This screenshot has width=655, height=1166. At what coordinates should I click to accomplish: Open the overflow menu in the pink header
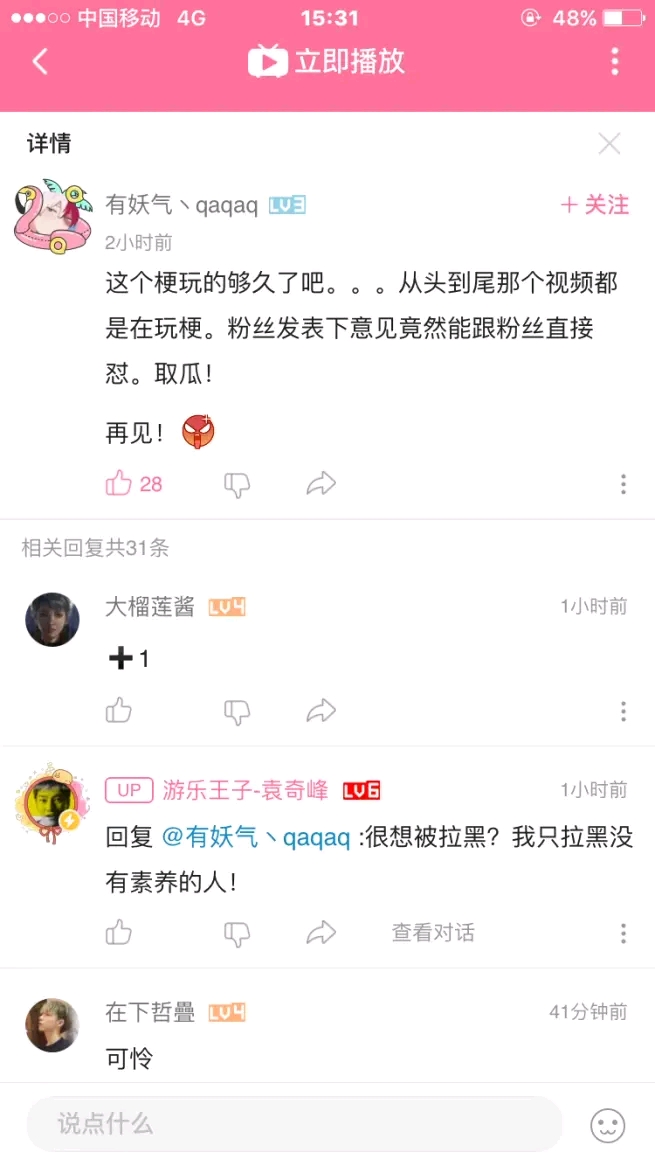(615, 62)
